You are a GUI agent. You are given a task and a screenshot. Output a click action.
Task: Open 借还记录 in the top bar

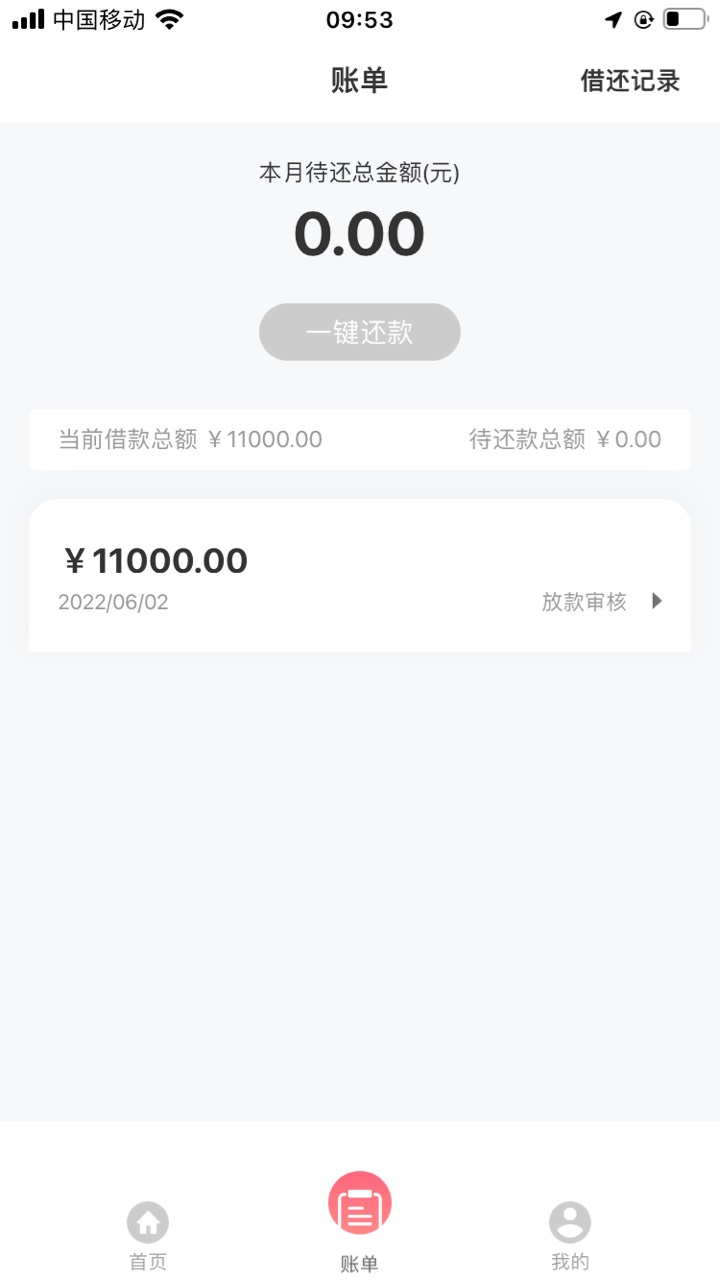[630, 81]
